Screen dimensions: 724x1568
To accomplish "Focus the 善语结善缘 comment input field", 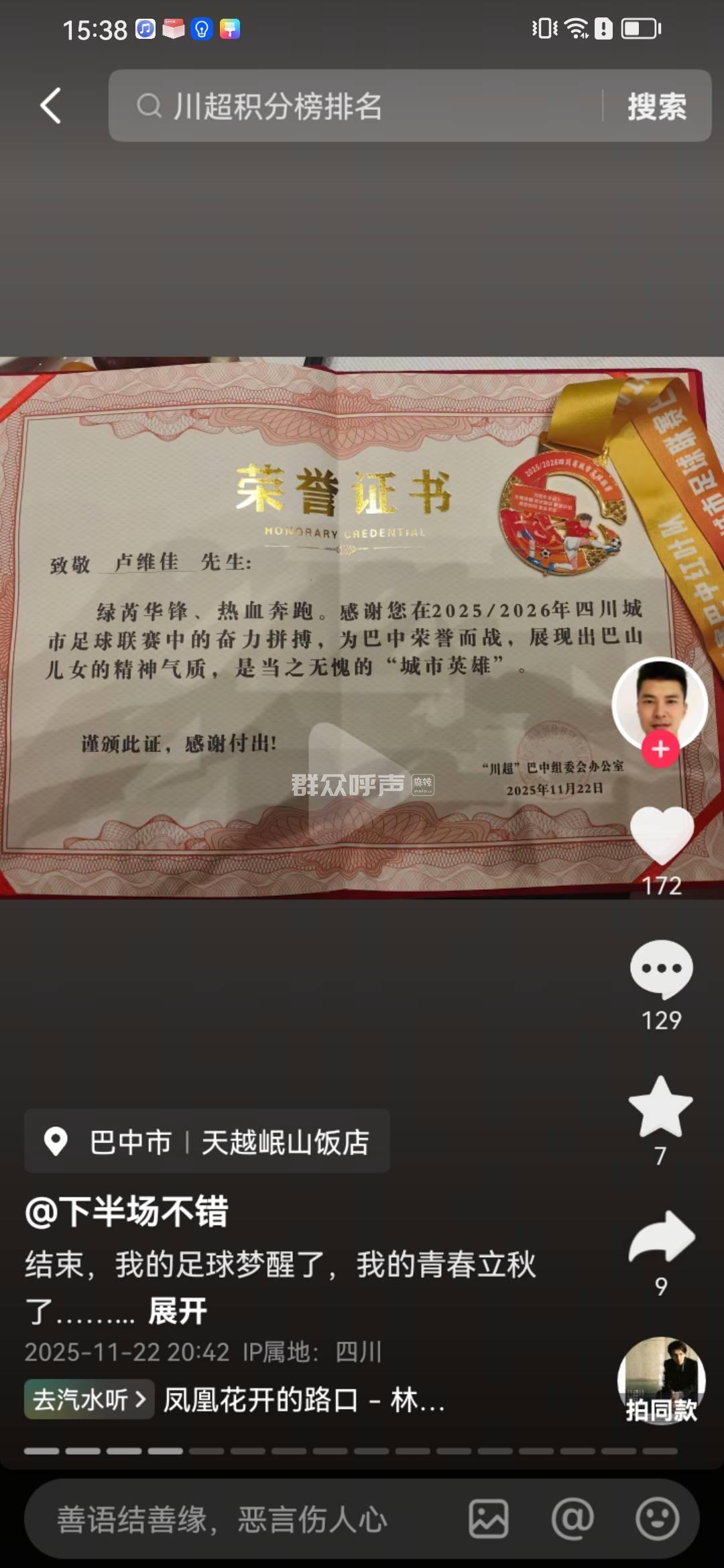I will pyautogui.click(x=241, y=1518).
